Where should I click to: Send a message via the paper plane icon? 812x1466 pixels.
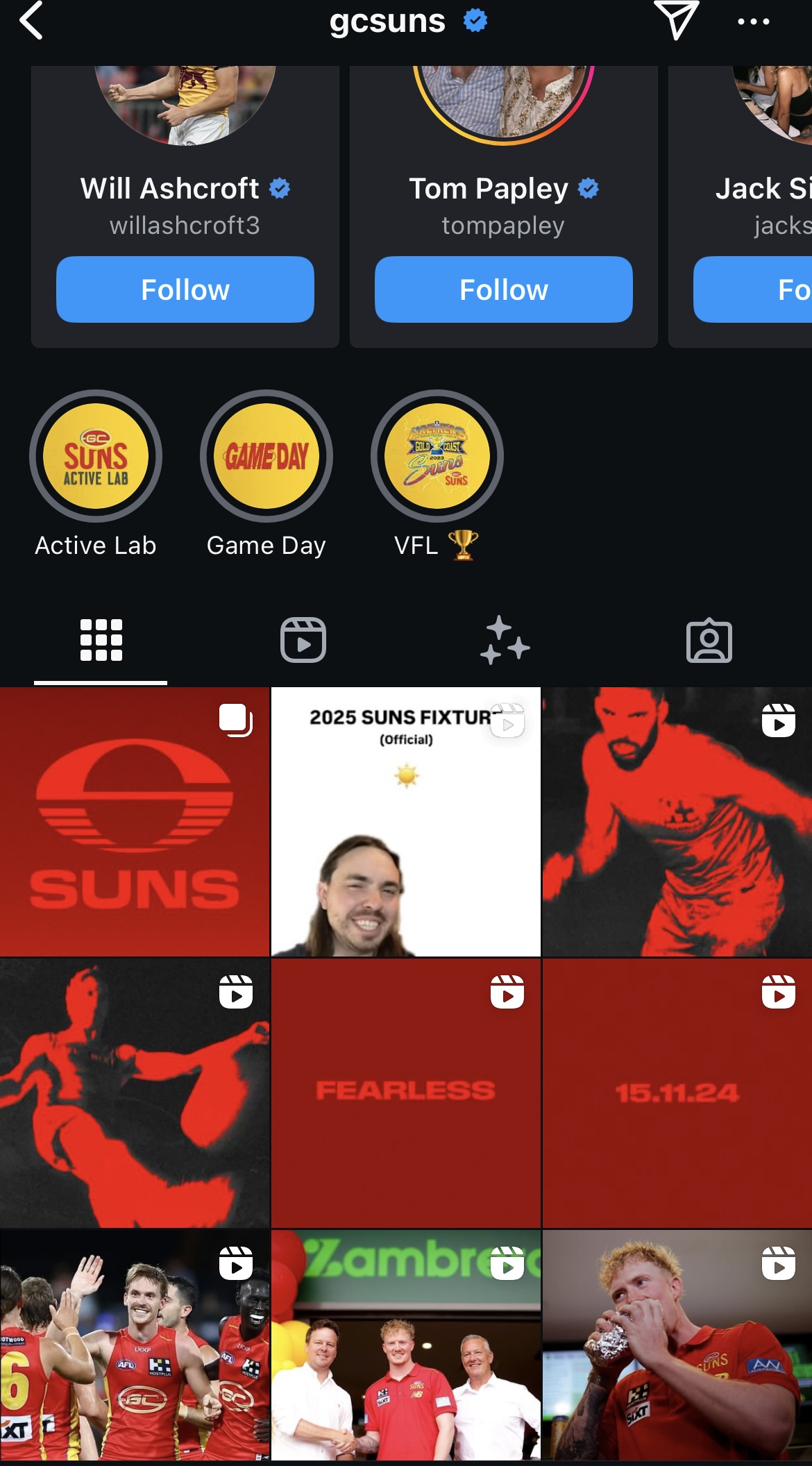point(675,20)
